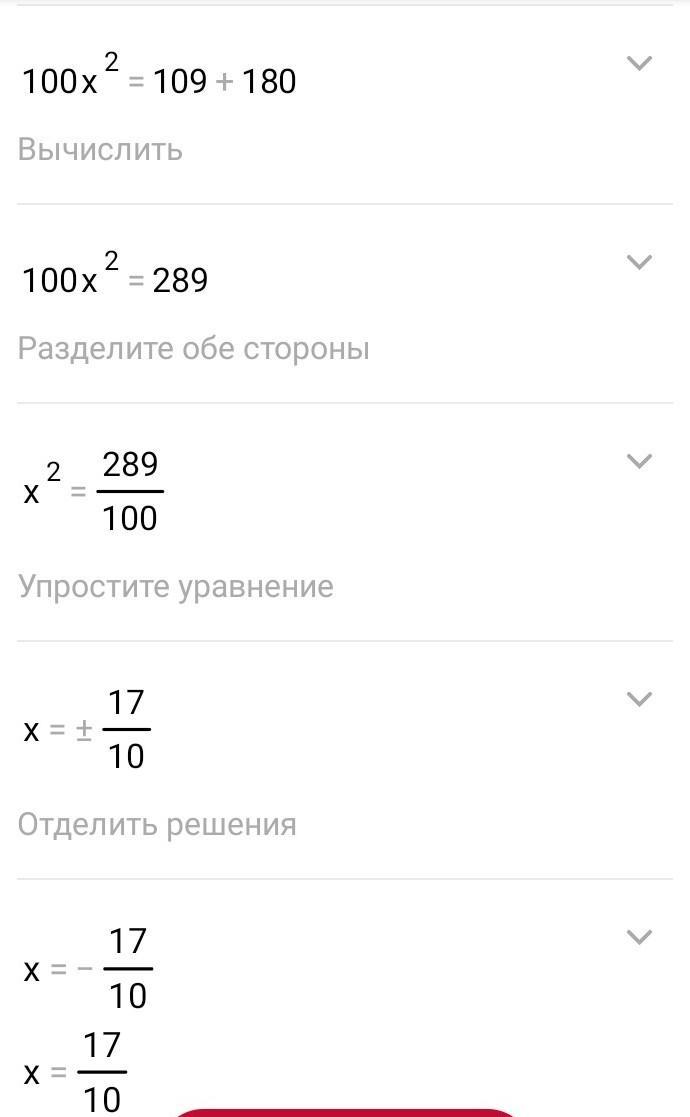
Task: Expand the 100x² = 289 step
Action: point(639,262)
